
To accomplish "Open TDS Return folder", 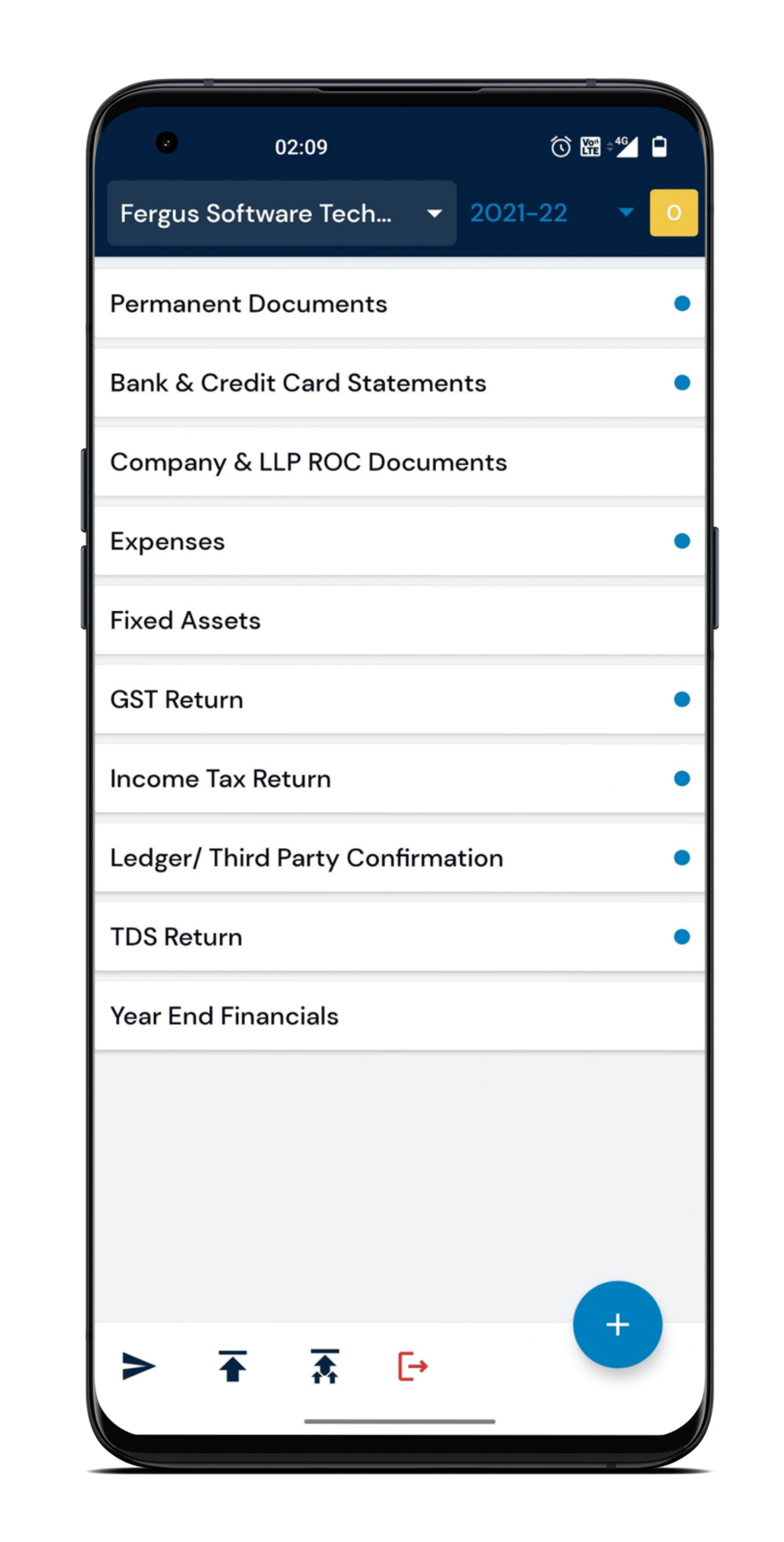I will click(399, 937).
